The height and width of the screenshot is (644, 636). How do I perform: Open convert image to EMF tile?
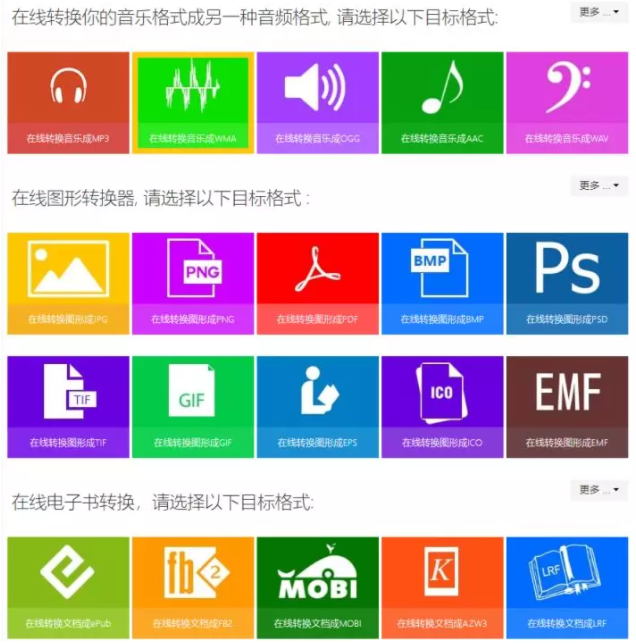click(x=567, y=406)
